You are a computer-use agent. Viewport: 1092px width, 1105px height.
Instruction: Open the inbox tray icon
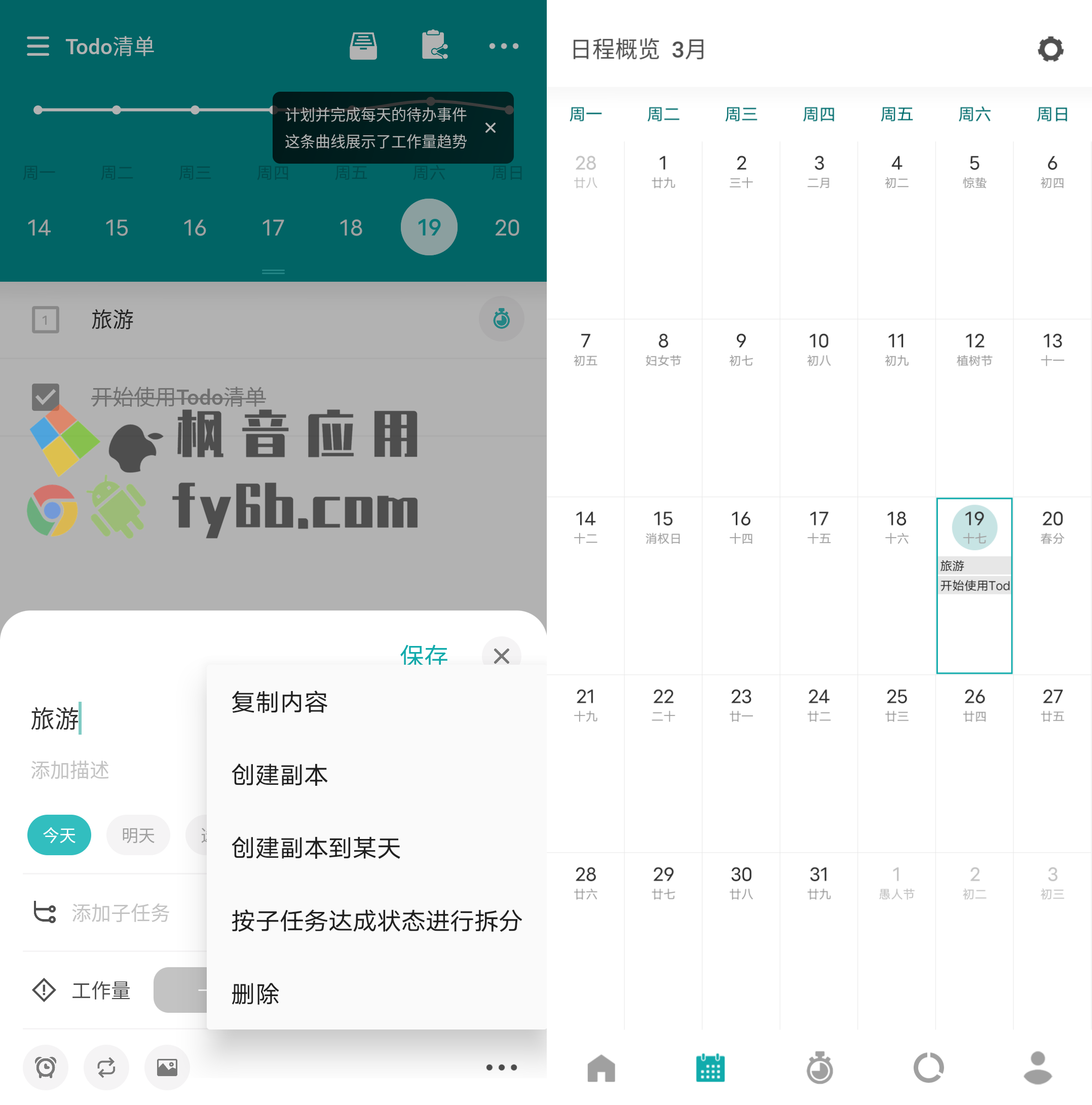tap(363, 46)
